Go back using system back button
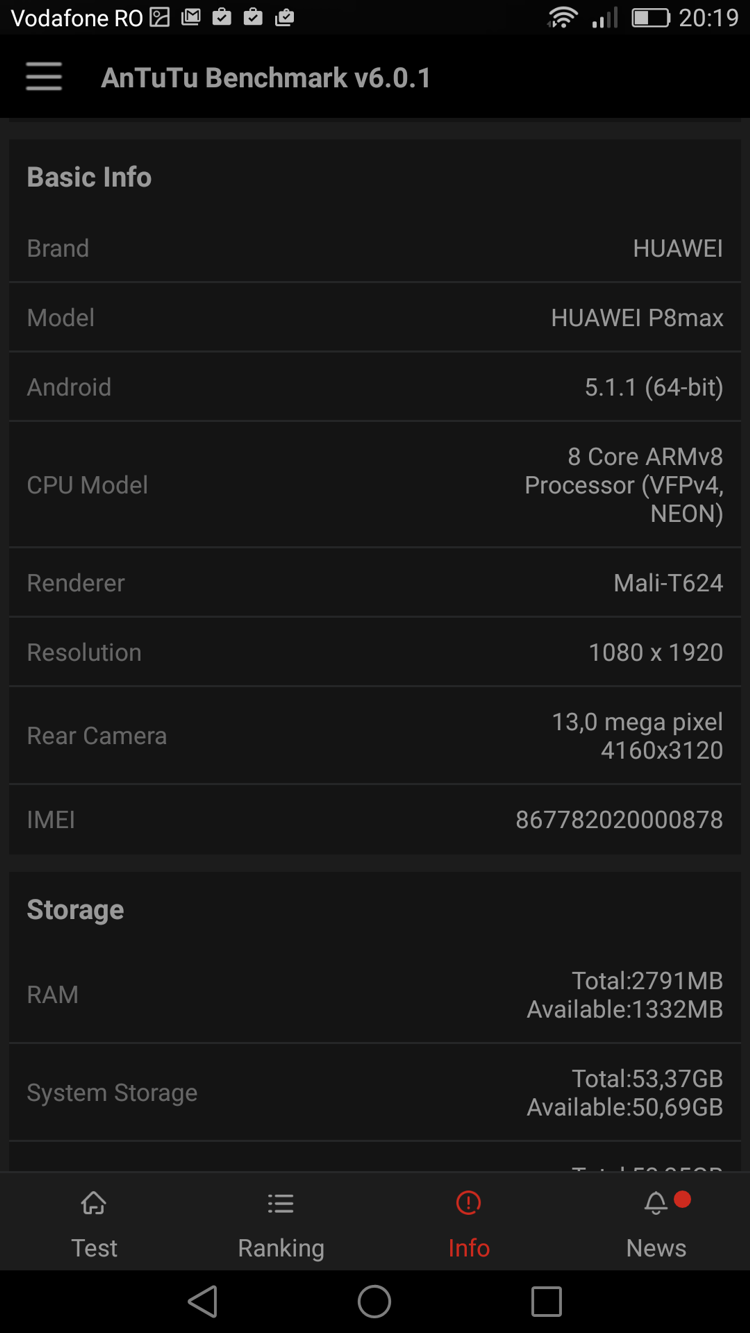Screen dimensions: 750x1333 (203, 1301)
